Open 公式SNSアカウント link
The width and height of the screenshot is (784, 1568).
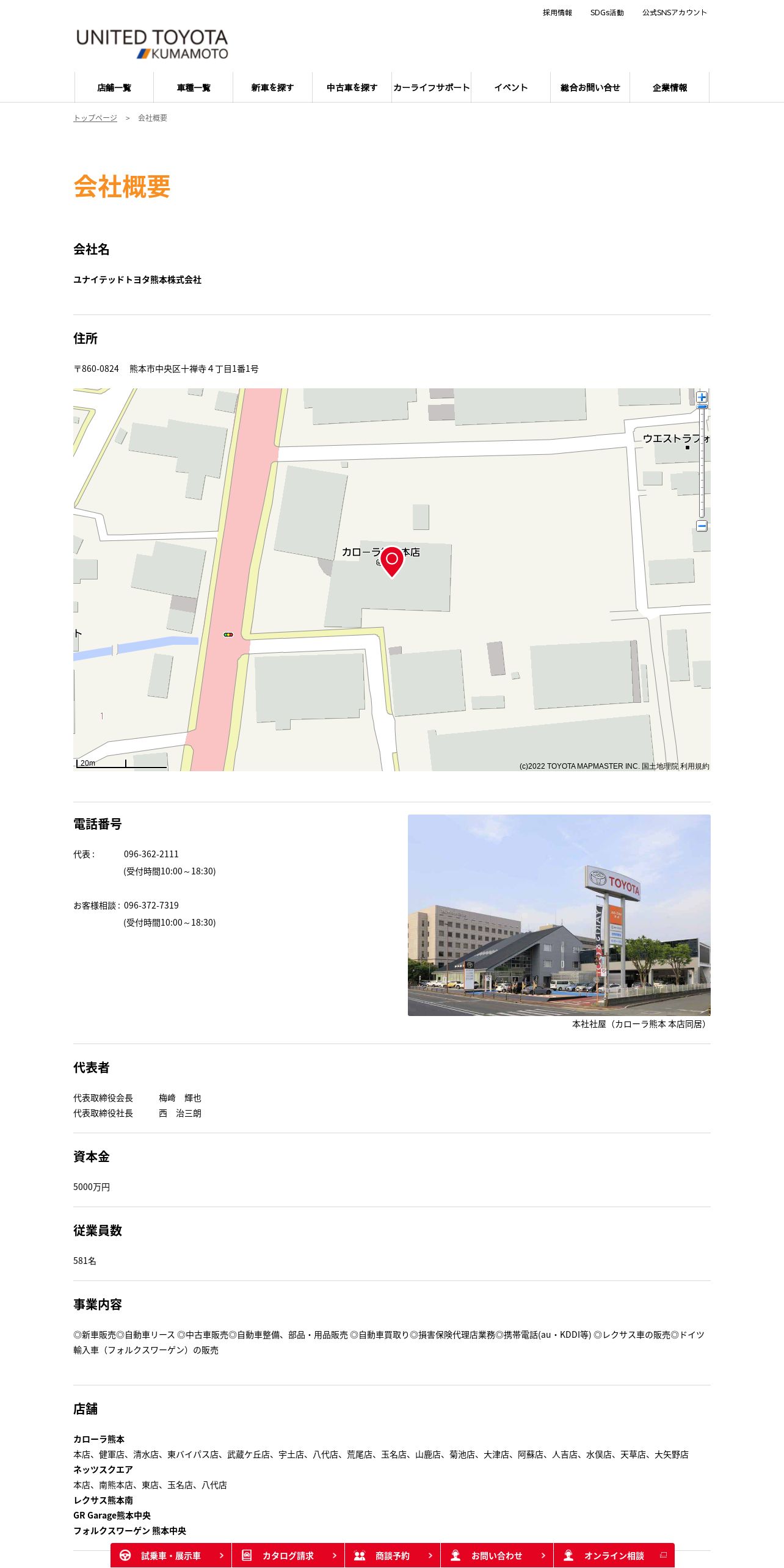point(674,12)
